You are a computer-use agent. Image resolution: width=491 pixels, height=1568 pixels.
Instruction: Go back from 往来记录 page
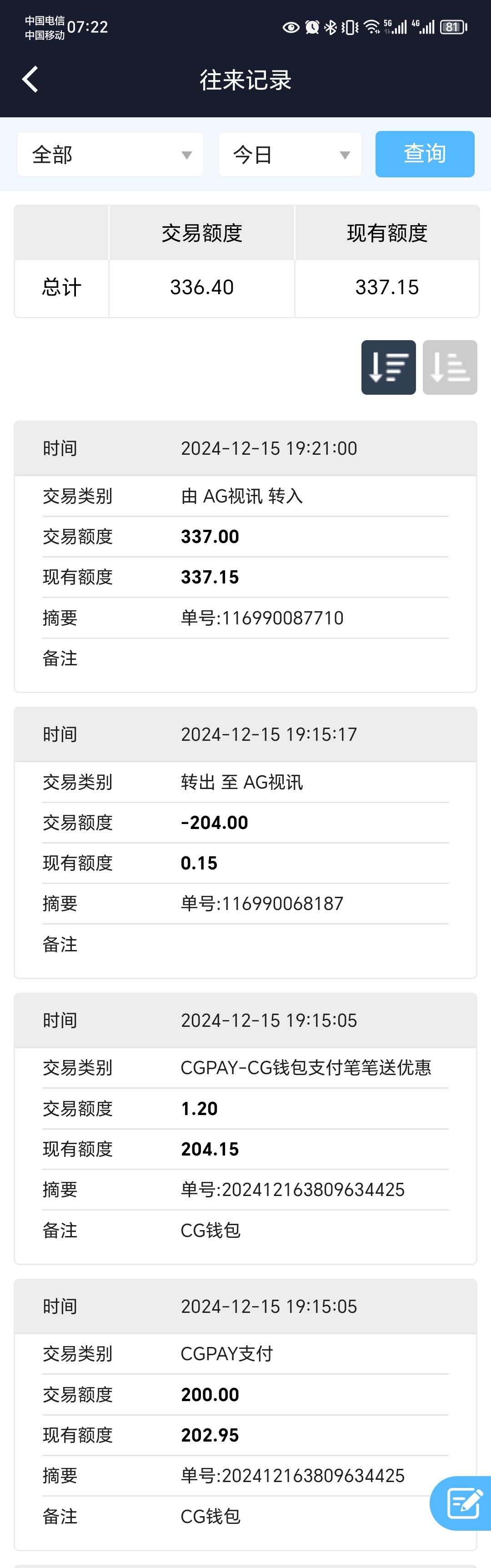30,79
